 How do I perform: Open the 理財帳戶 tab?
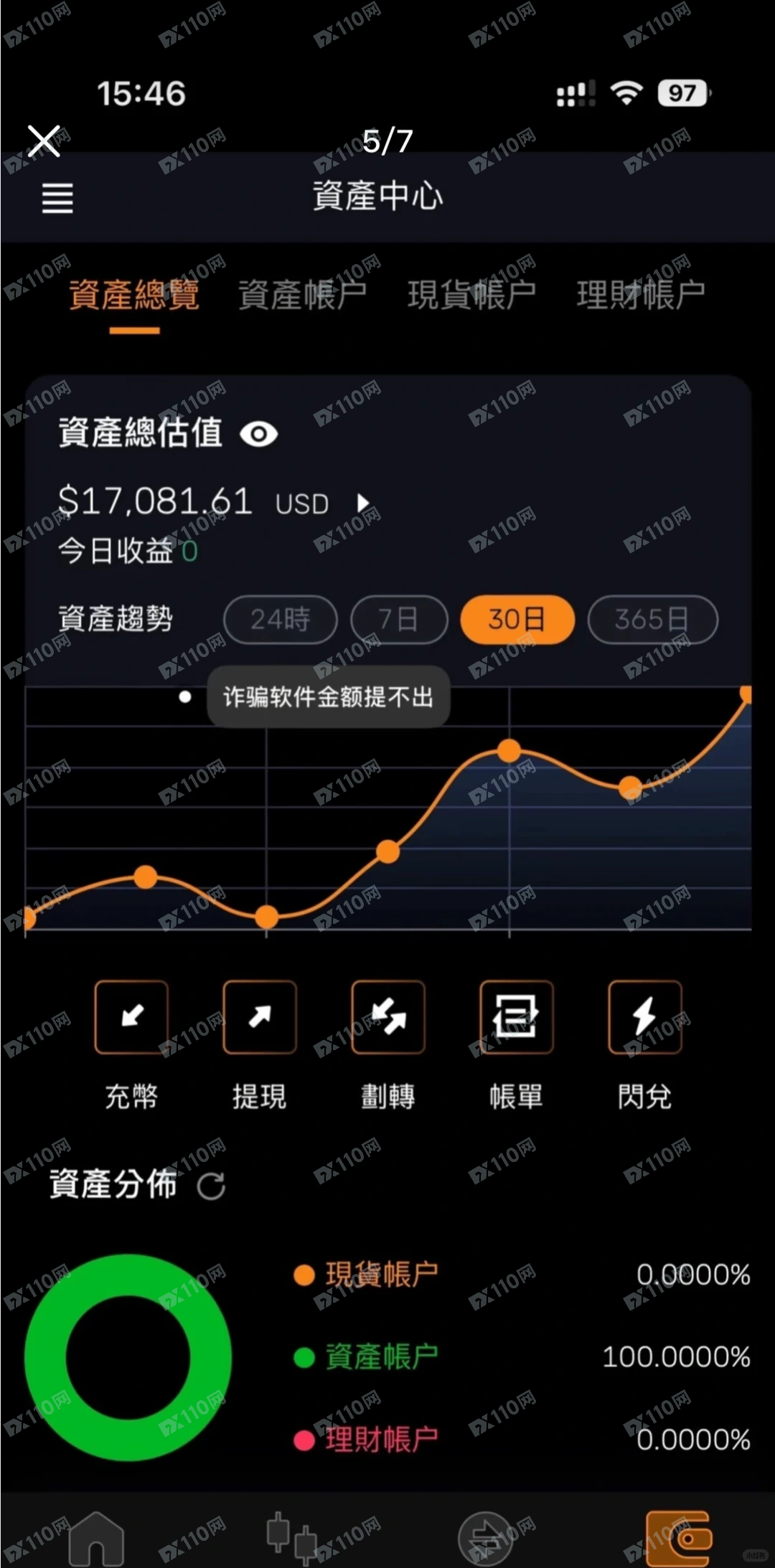pos(639,294)
